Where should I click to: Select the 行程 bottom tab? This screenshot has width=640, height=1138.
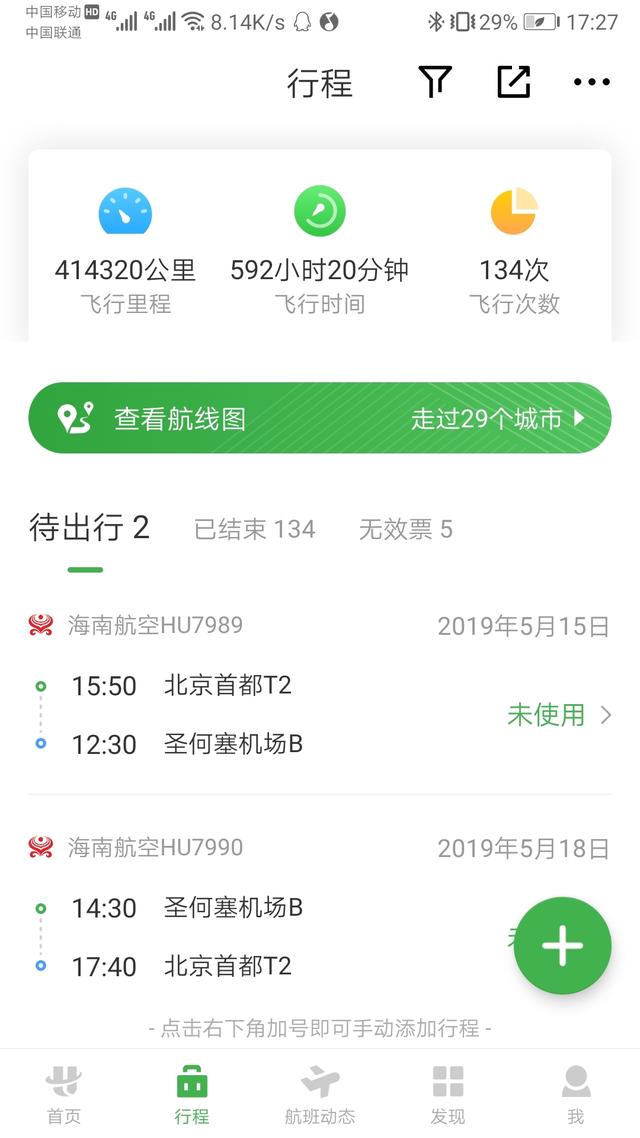coord(192,1094)
